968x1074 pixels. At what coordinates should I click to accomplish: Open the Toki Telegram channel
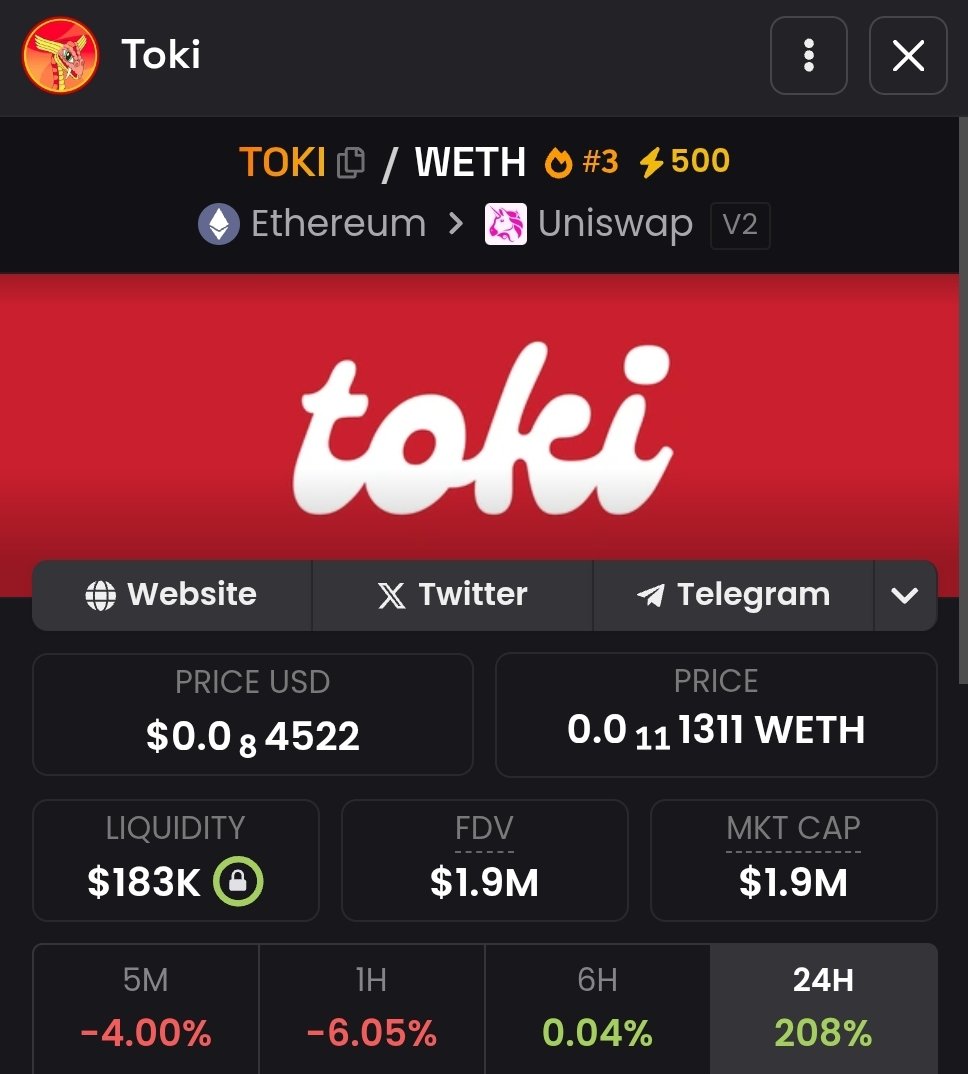[733, 595]
